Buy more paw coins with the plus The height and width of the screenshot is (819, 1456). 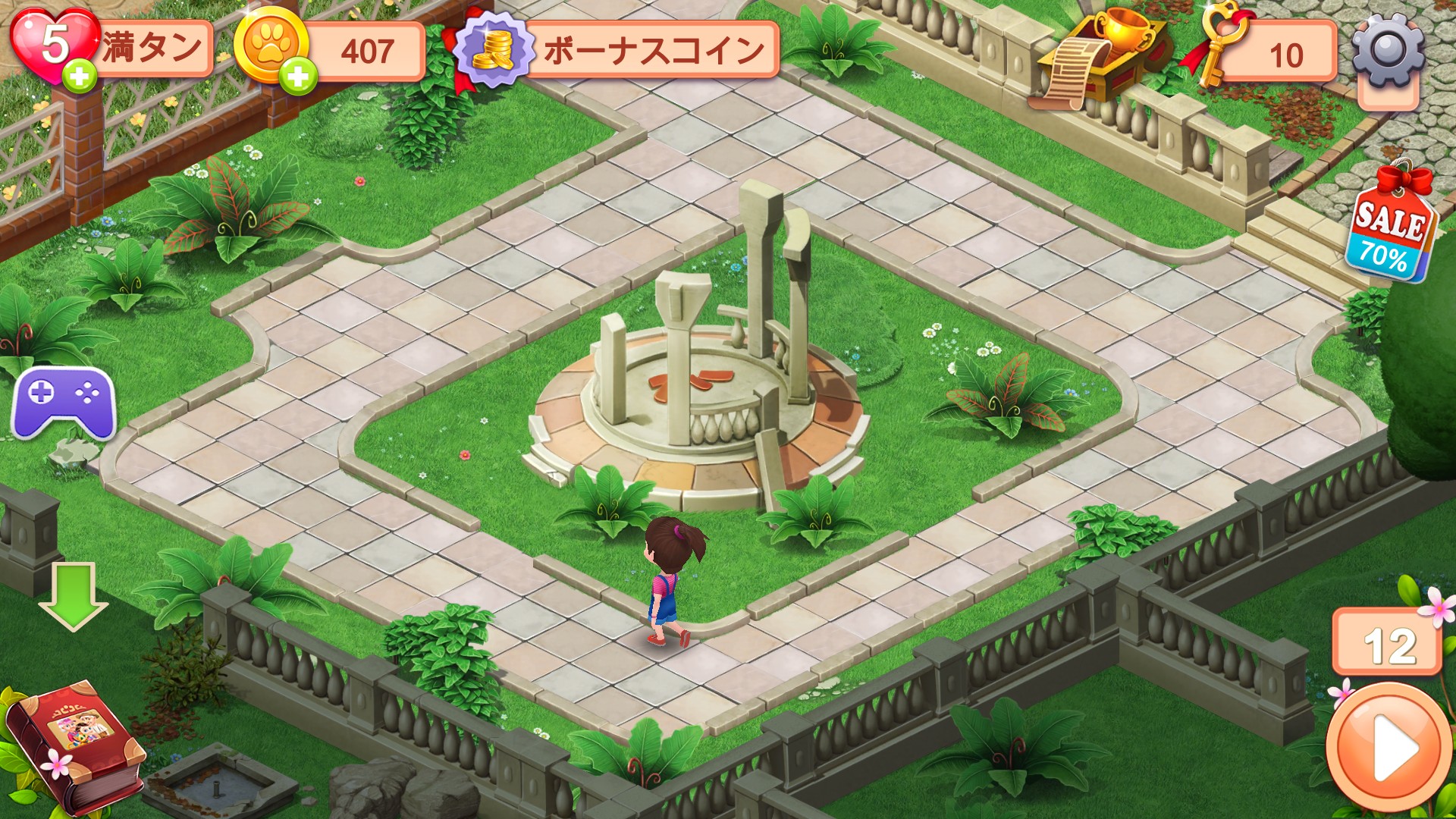298,76
